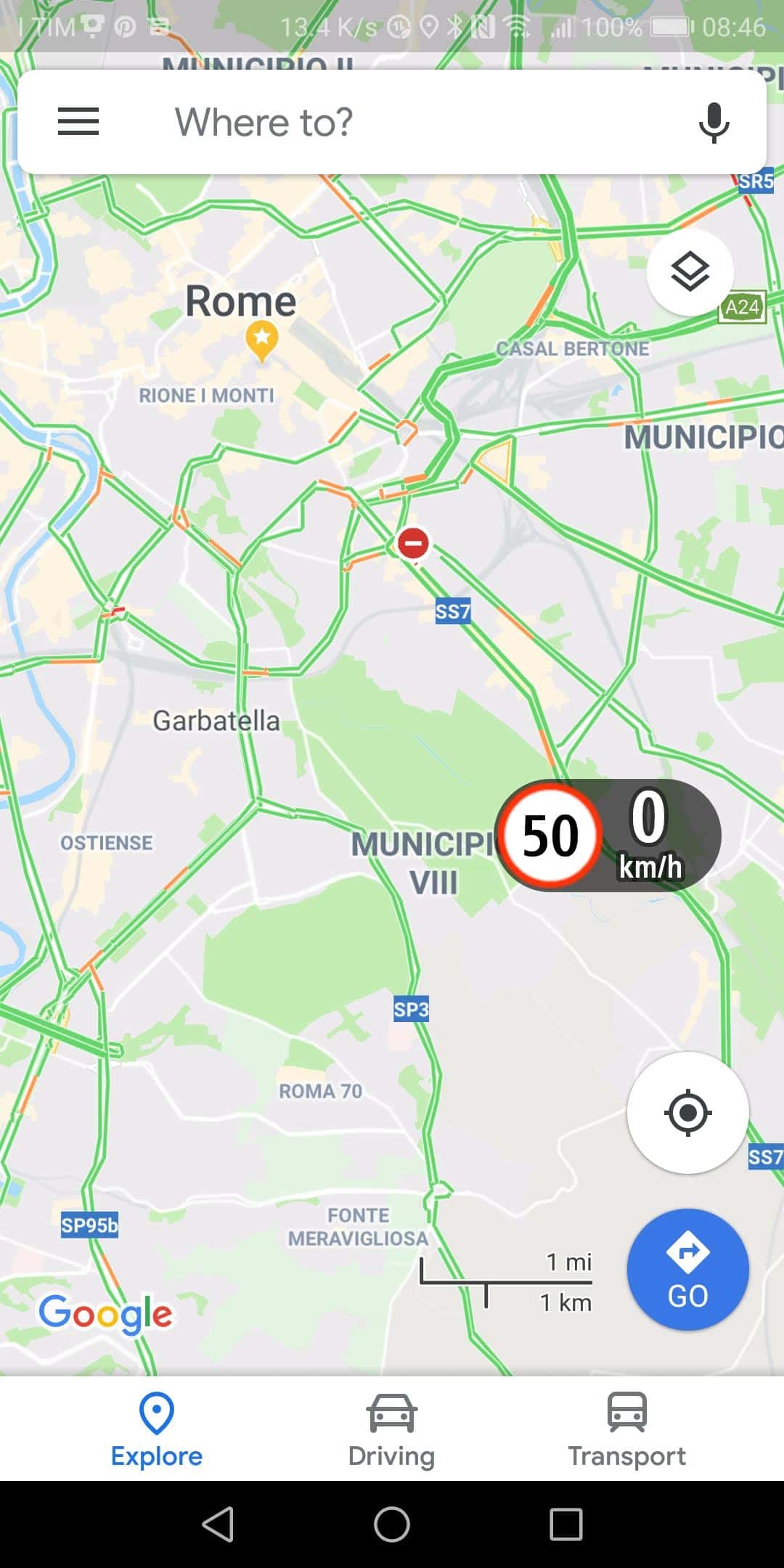Screen dimensions: 784x1568
Task: Start voice search with microphone
Action: (x=714, y=122)
